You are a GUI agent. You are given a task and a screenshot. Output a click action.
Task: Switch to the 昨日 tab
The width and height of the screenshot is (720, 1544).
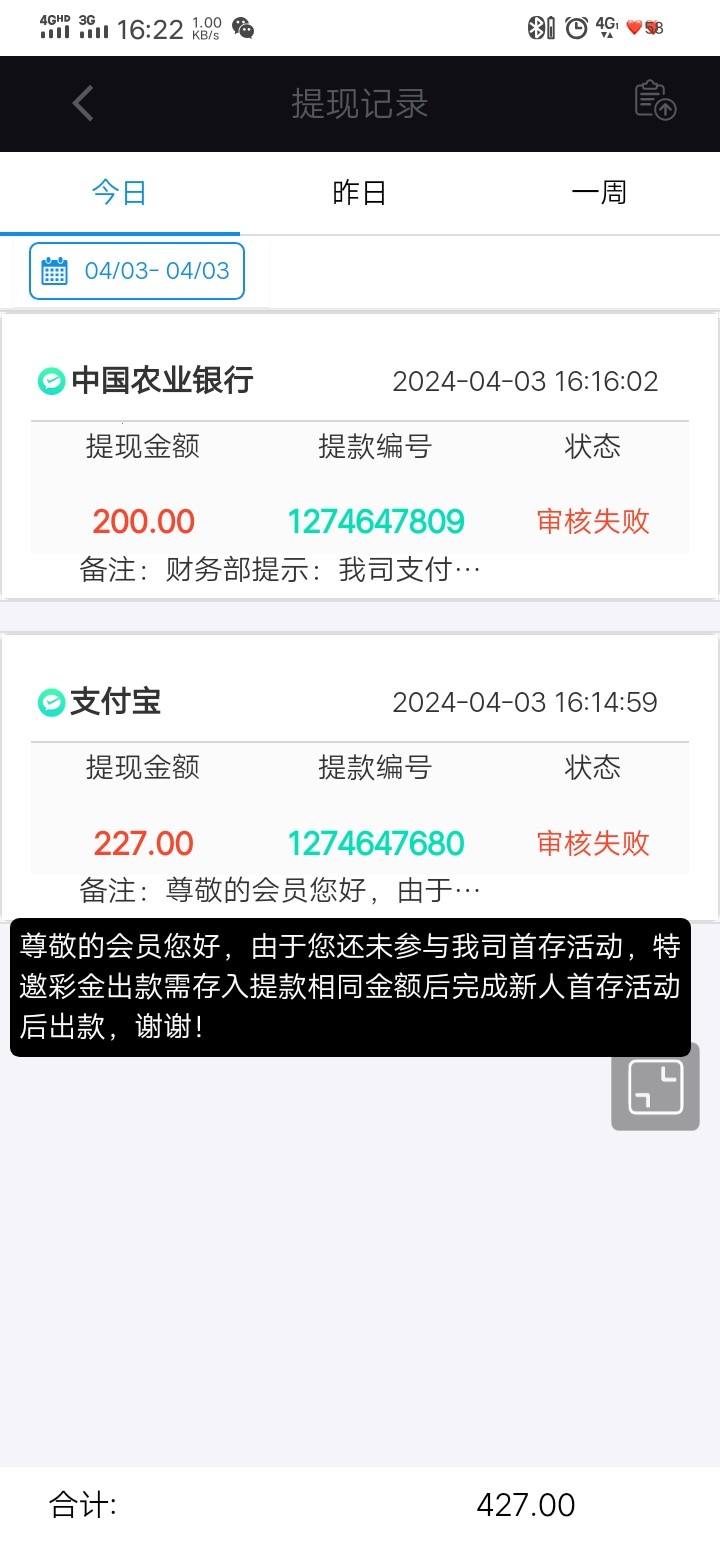tap(360, 192)
